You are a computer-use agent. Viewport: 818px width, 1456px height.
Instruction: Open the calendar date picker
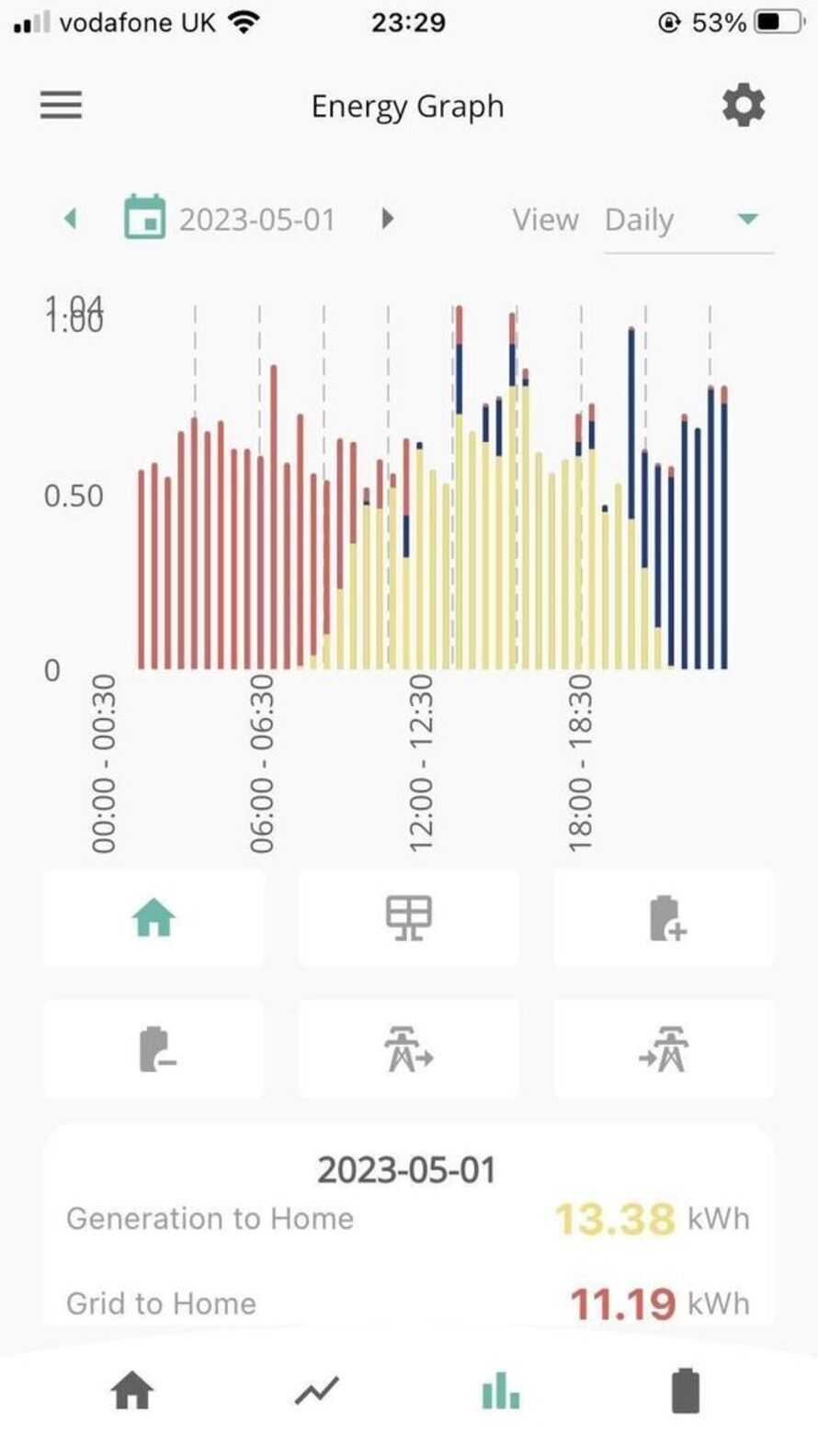coord(145,218)
